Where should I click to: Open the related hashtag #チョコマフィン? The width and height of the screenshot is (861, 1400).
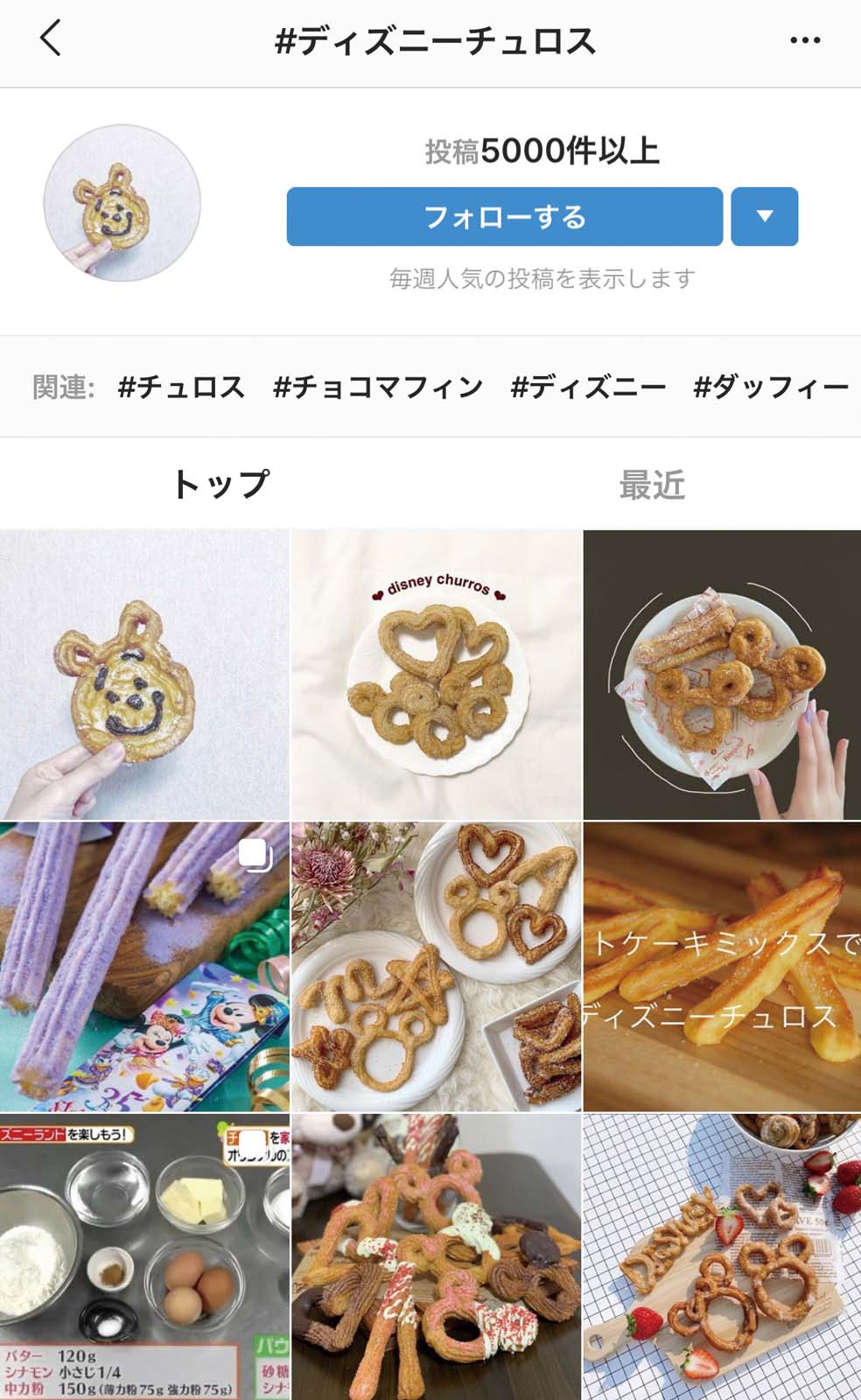[378, 387]
